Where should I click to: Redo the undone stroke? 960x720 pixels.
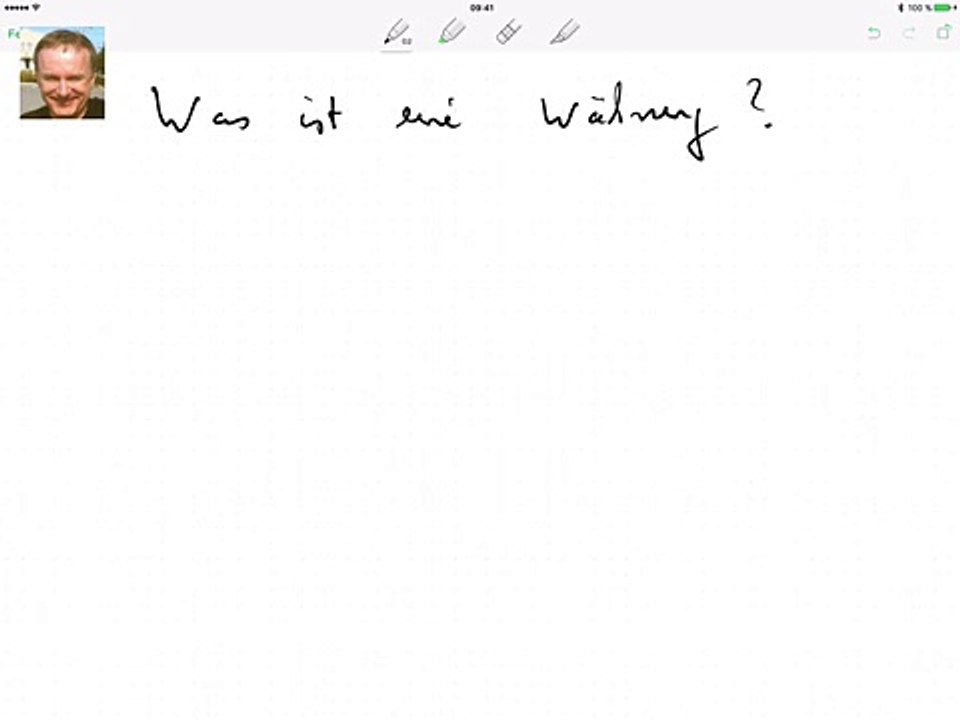point(909,33)
